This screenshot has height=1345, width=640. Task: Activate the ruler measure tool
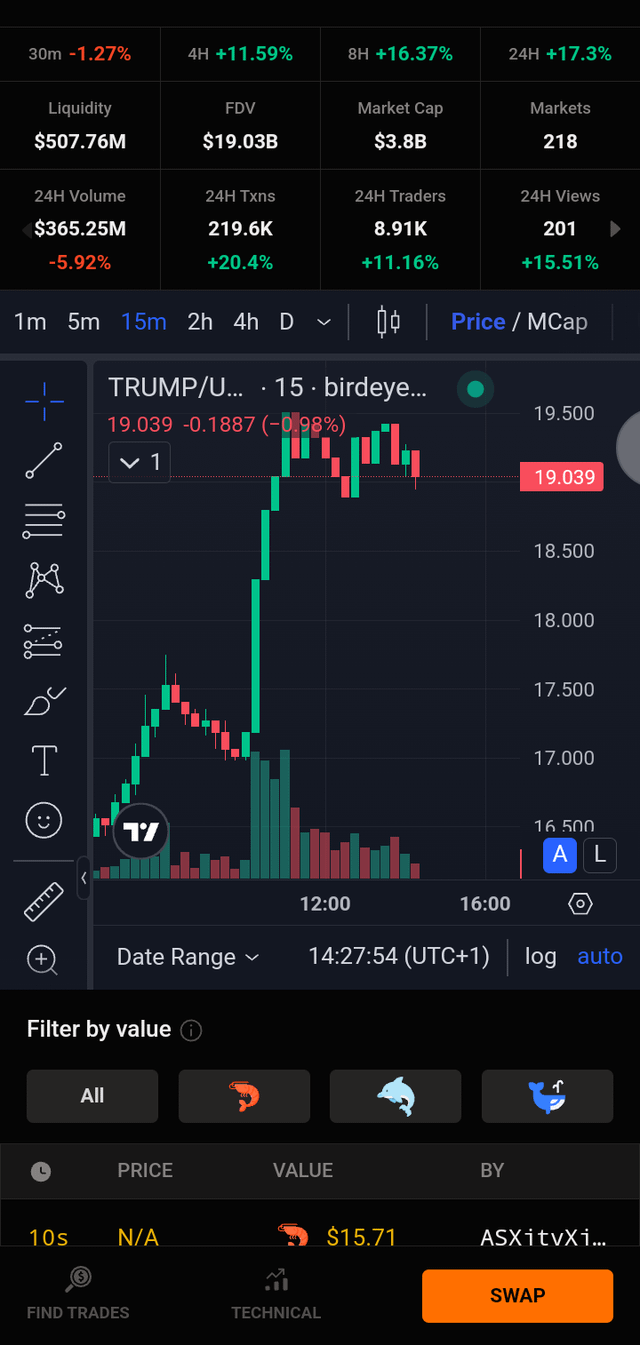[43, 901]
